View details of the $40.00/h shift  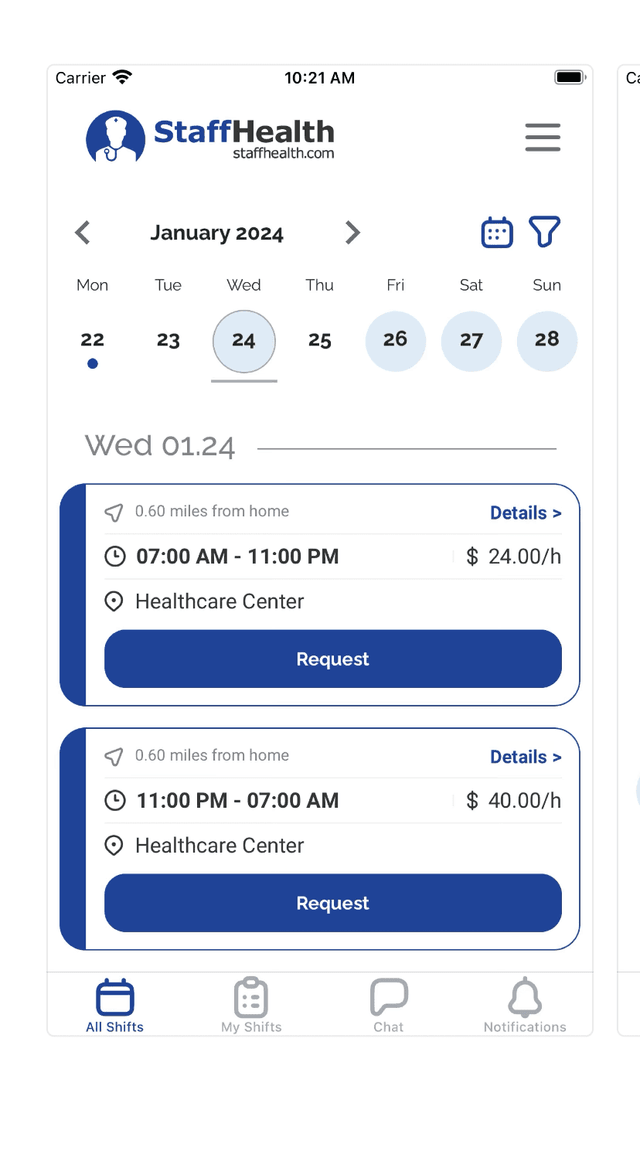(525, 757)
